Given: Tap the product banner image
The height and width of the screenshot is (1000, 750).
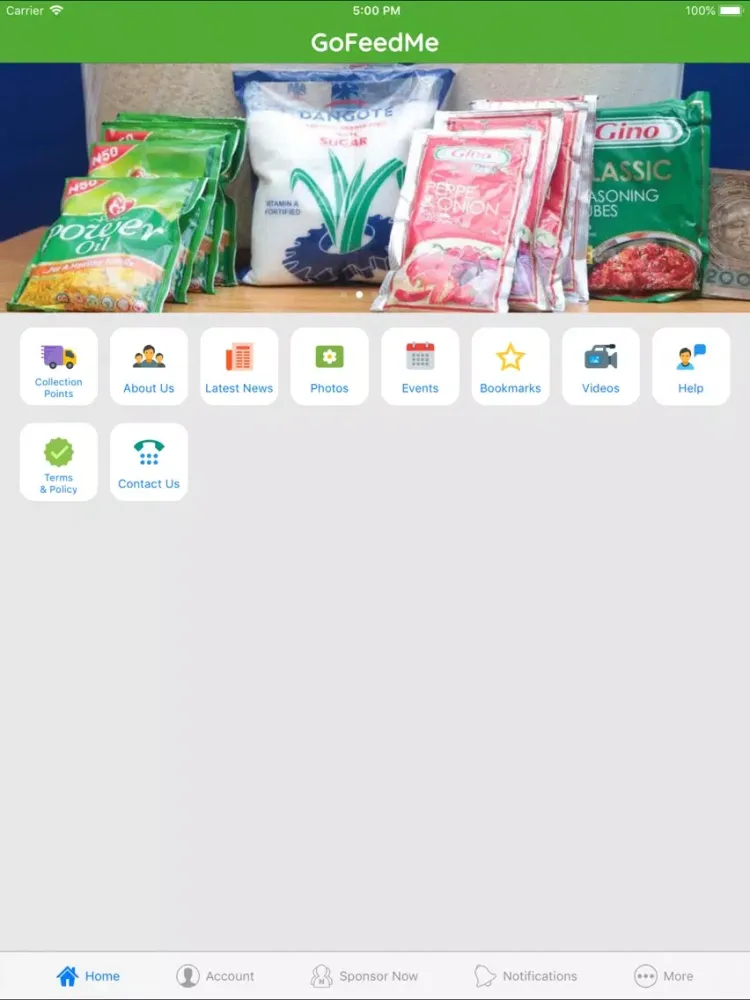Looking at the screenshot, I should pos(375,188).
